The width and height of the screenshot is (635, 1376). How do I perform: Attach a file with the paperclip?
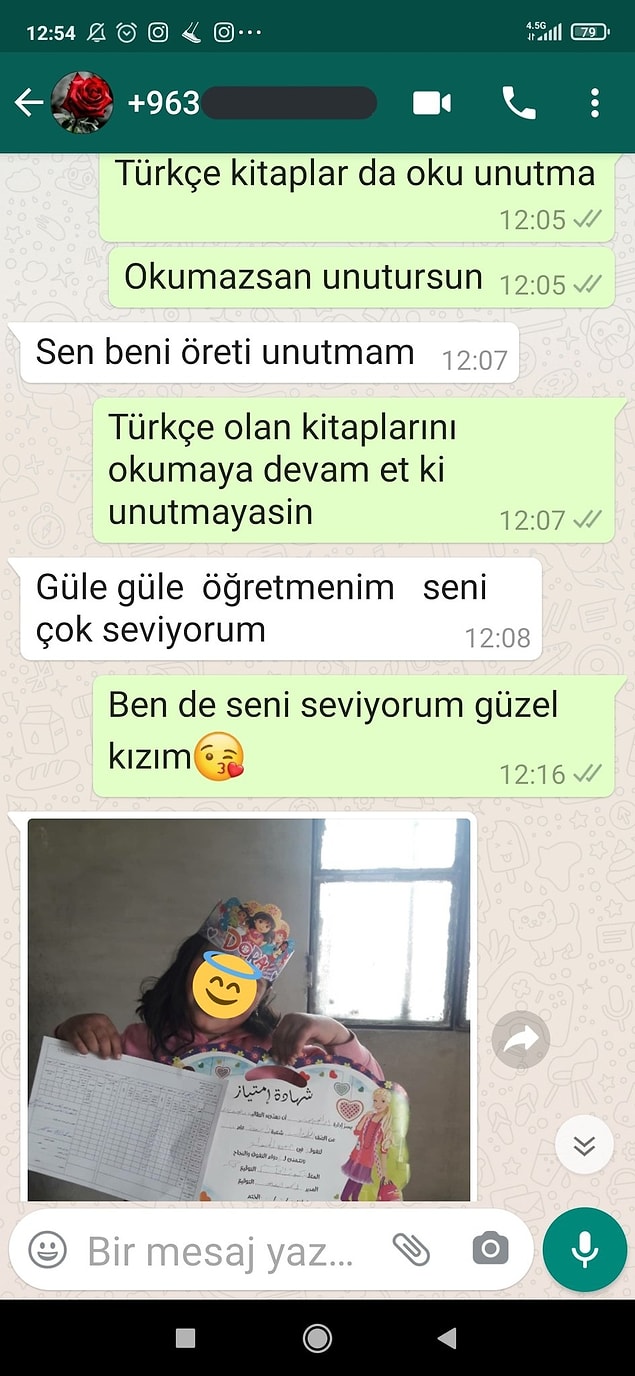tap(411, 1249)
